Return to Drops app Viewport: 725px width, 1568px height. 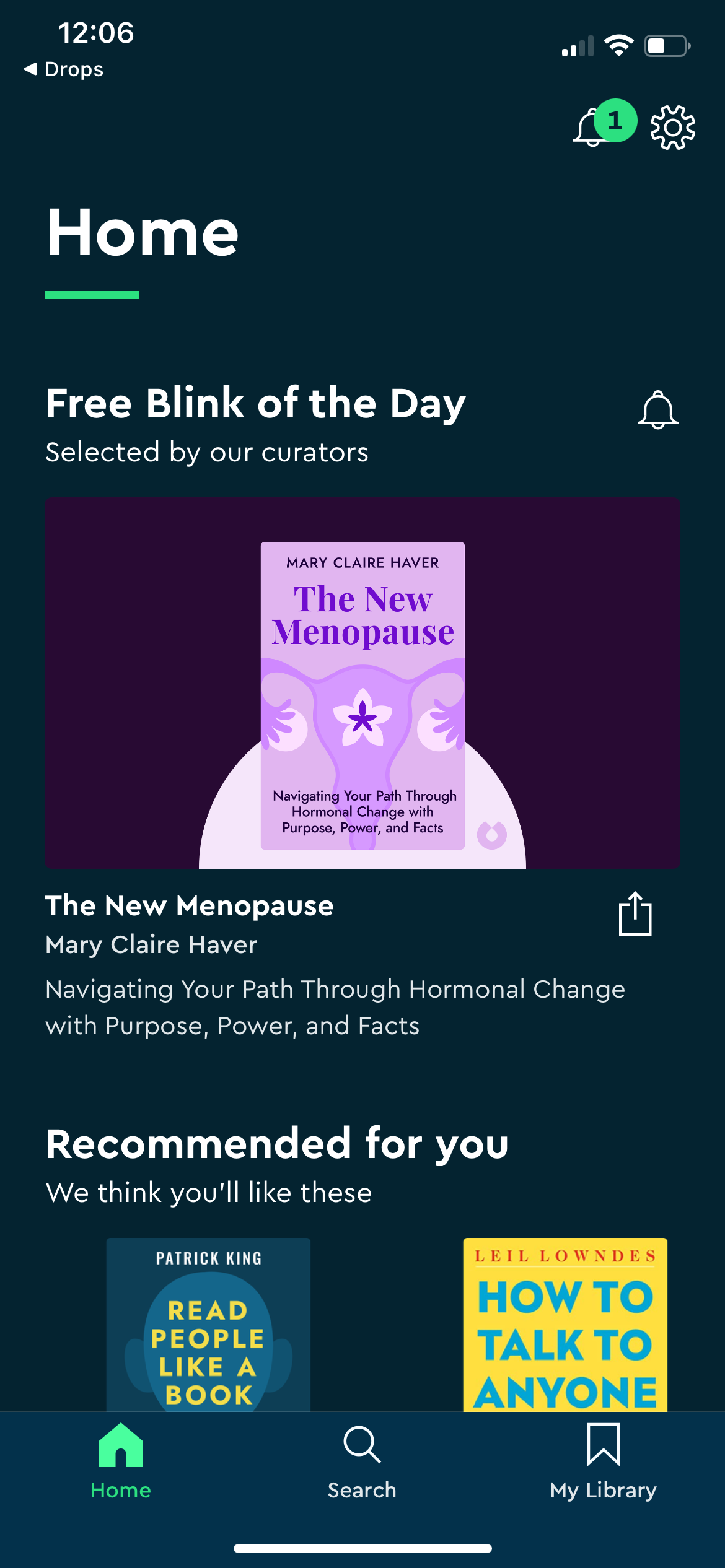63,69
